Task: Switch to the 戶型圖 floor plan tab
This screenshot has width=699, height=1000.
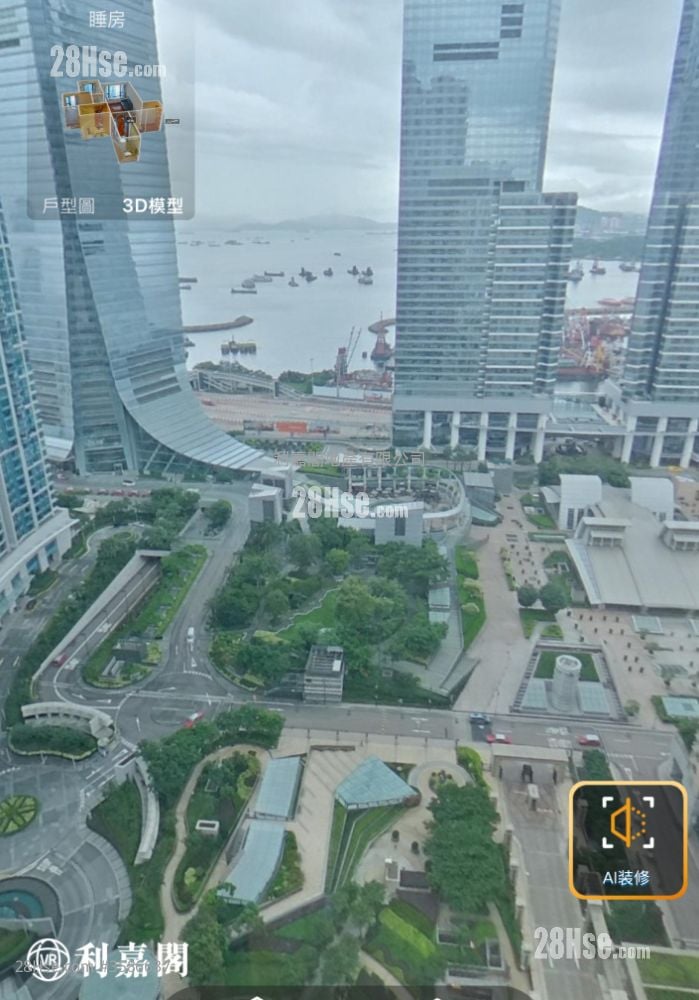Action: coord(68,206)
